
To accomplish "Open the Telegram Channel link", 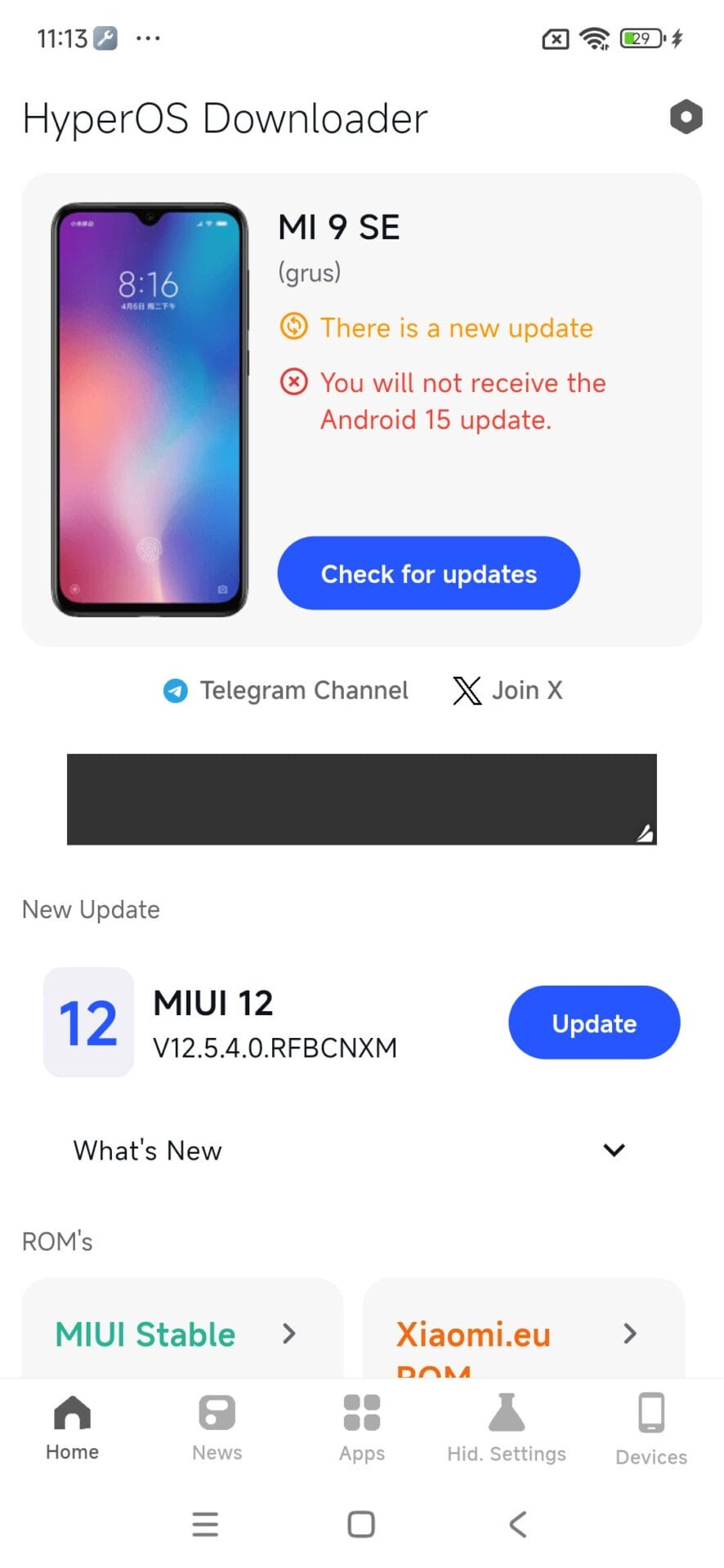I will click(x=286, y=690).
